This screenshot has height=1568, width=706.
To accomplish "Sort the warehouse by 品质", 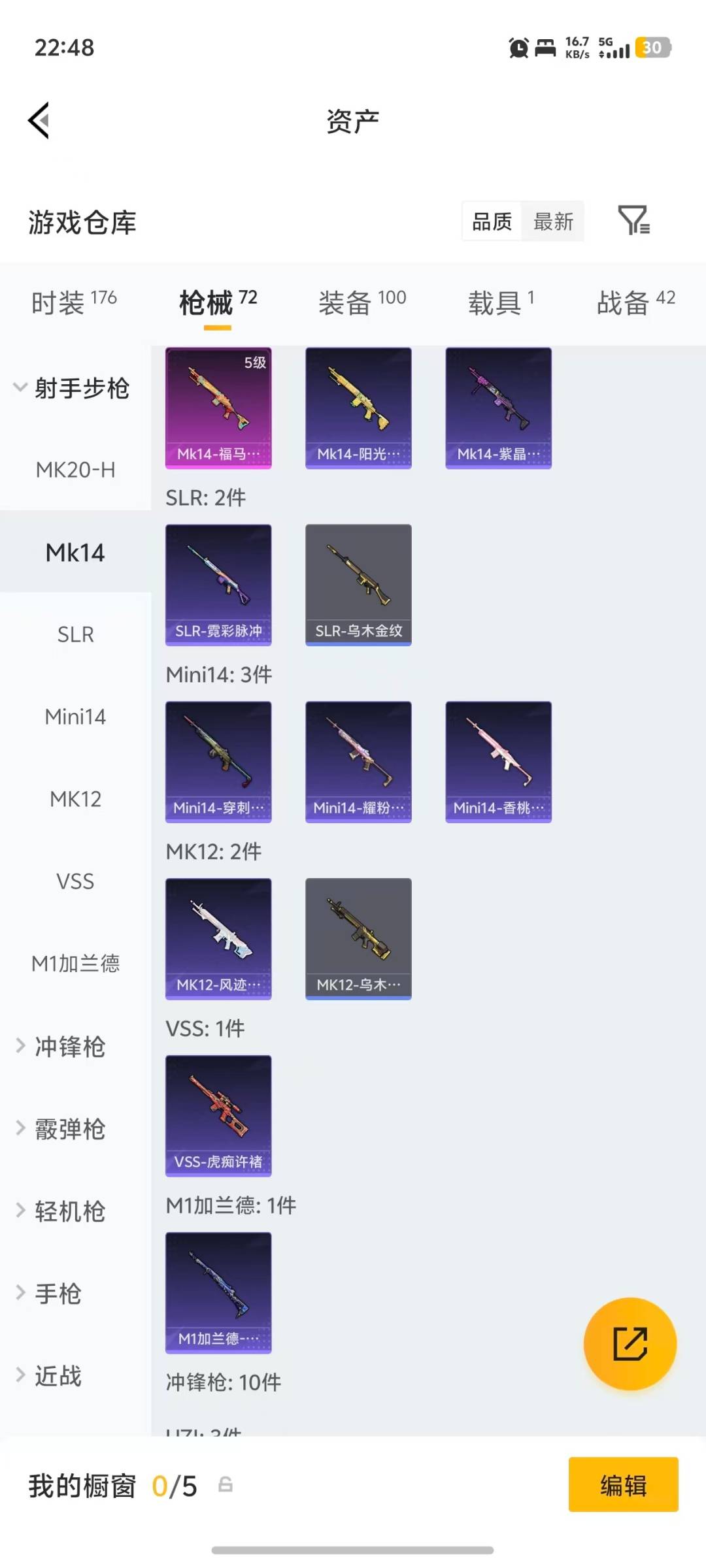I will [492, 221].
